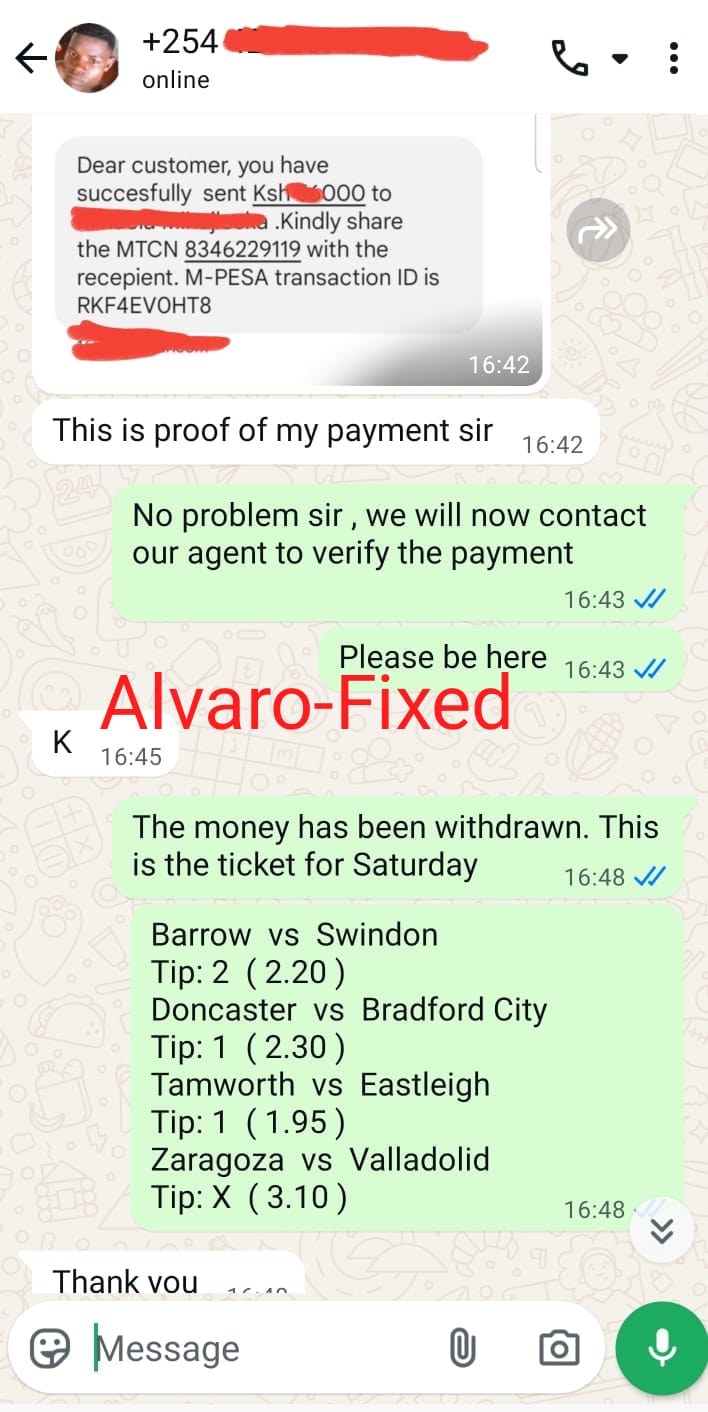Open the emoji and sticker picker
708x1412 pixels.
point(49,1349)
